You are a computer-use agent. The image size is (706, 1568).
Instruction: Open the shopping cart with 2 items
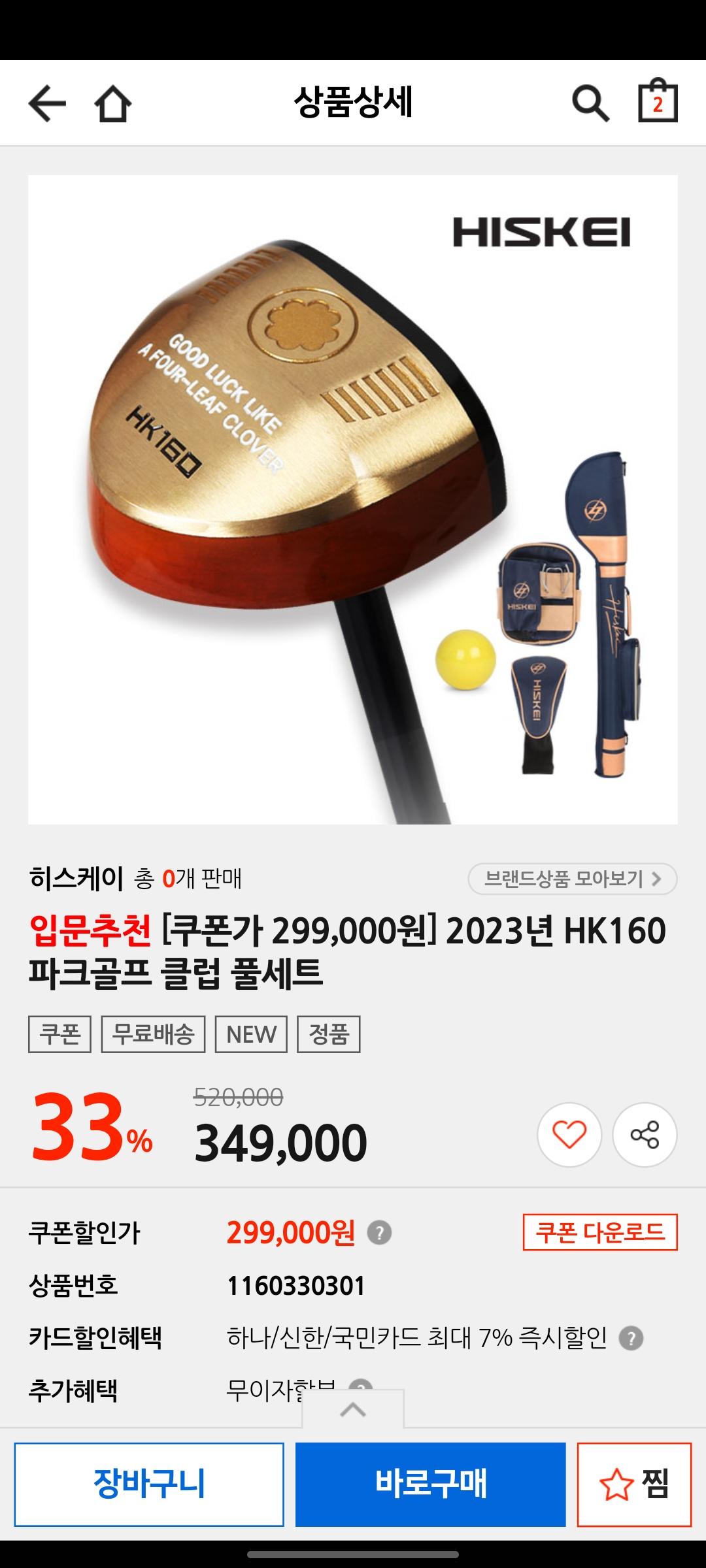coord(658,102)
